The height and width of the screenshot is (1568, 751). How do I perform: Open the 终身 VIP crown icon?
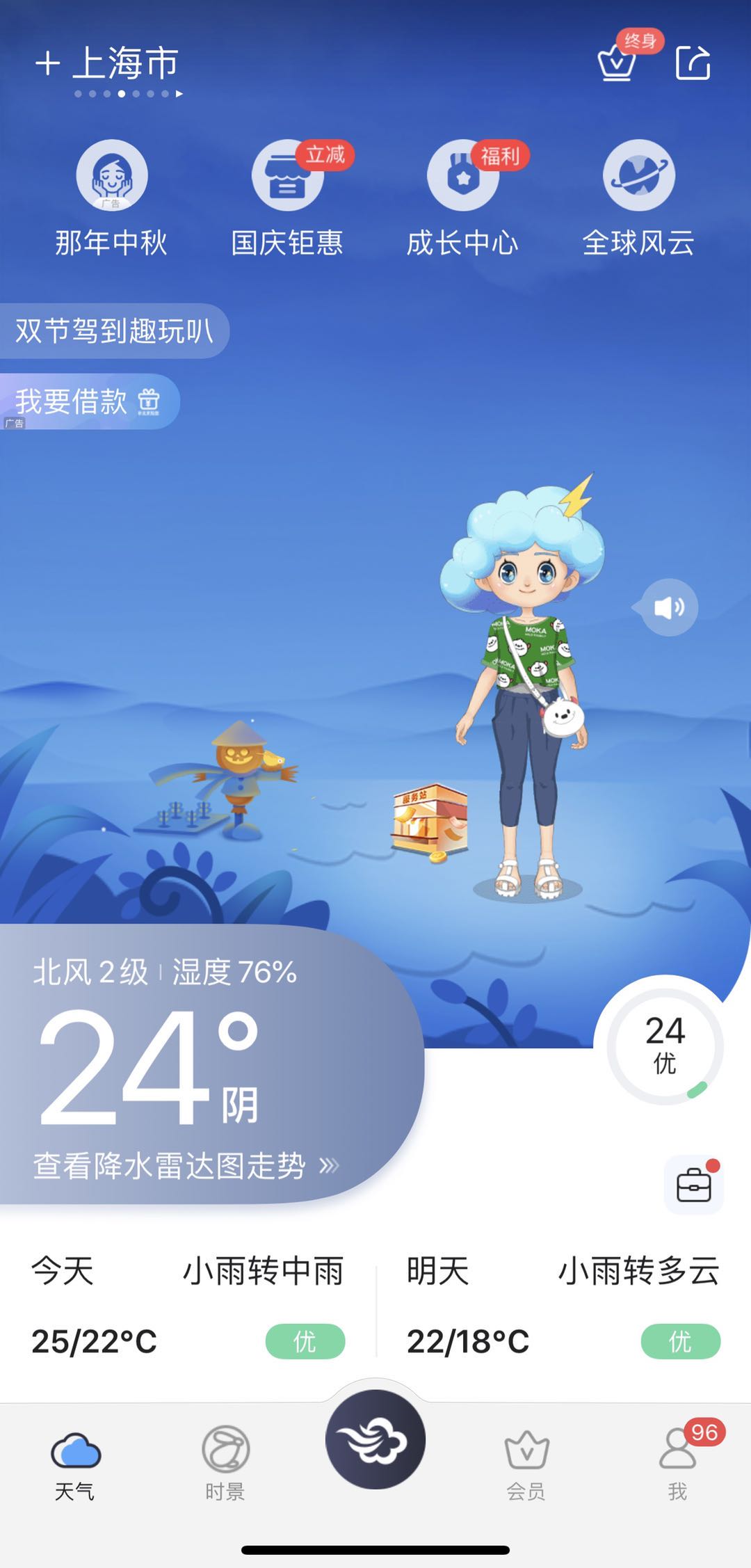(x=615, y=63)
